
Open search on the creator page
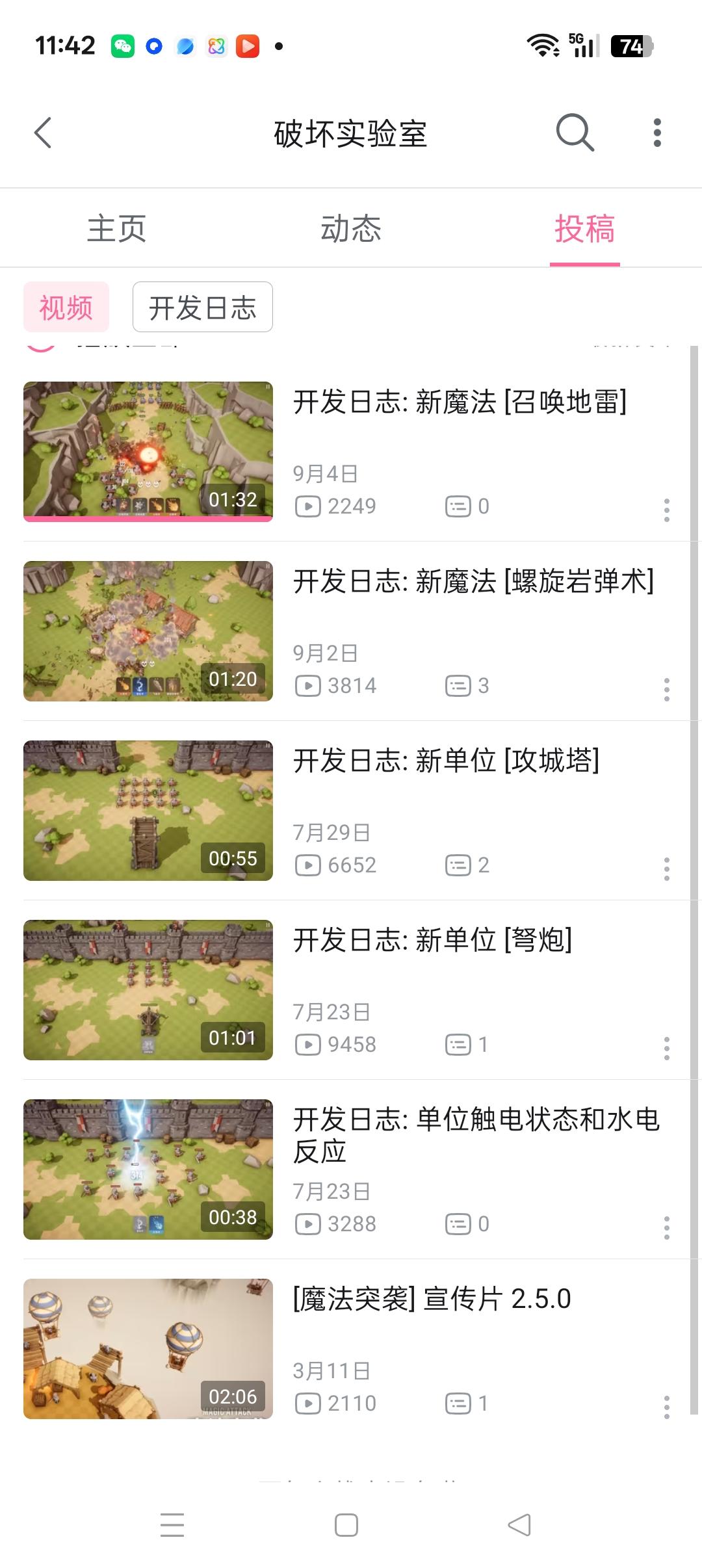click(x=575, y=133)
